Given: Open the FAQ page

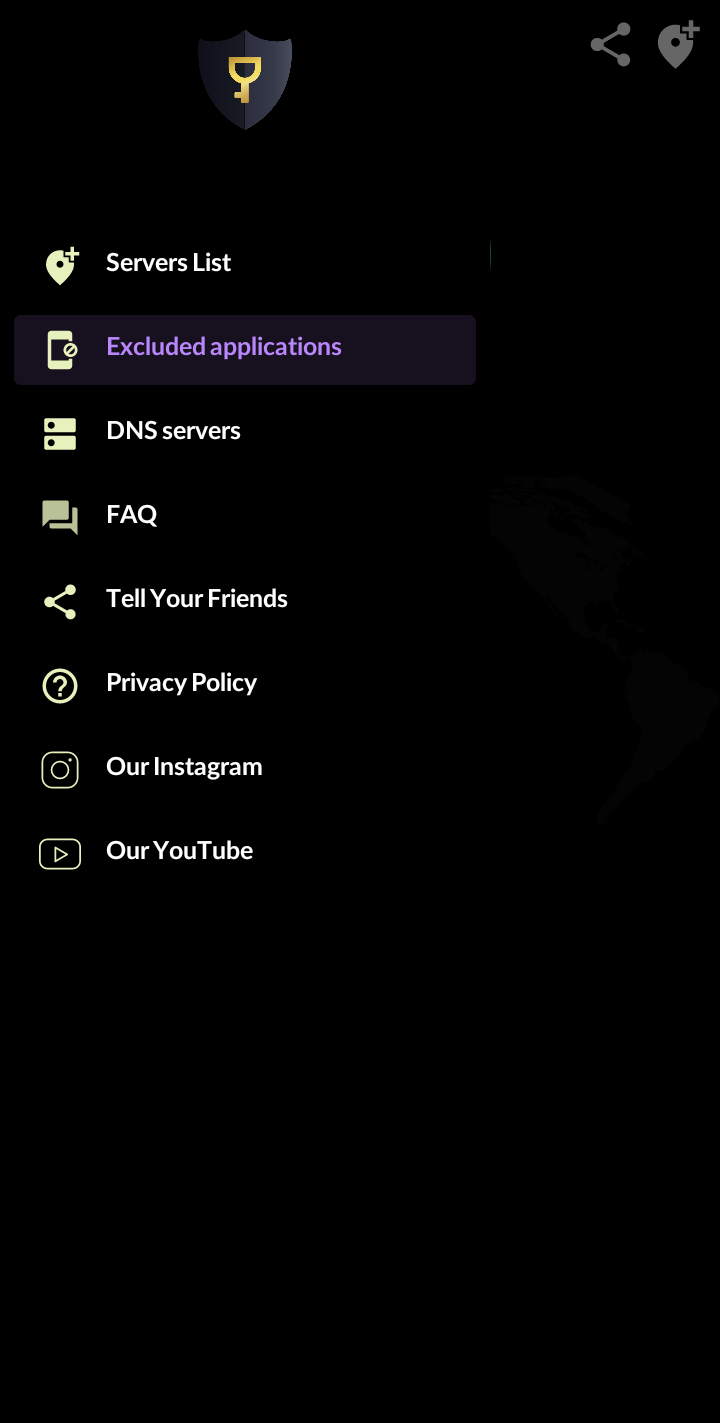Looking at the screenshot, I should [245, 516].
